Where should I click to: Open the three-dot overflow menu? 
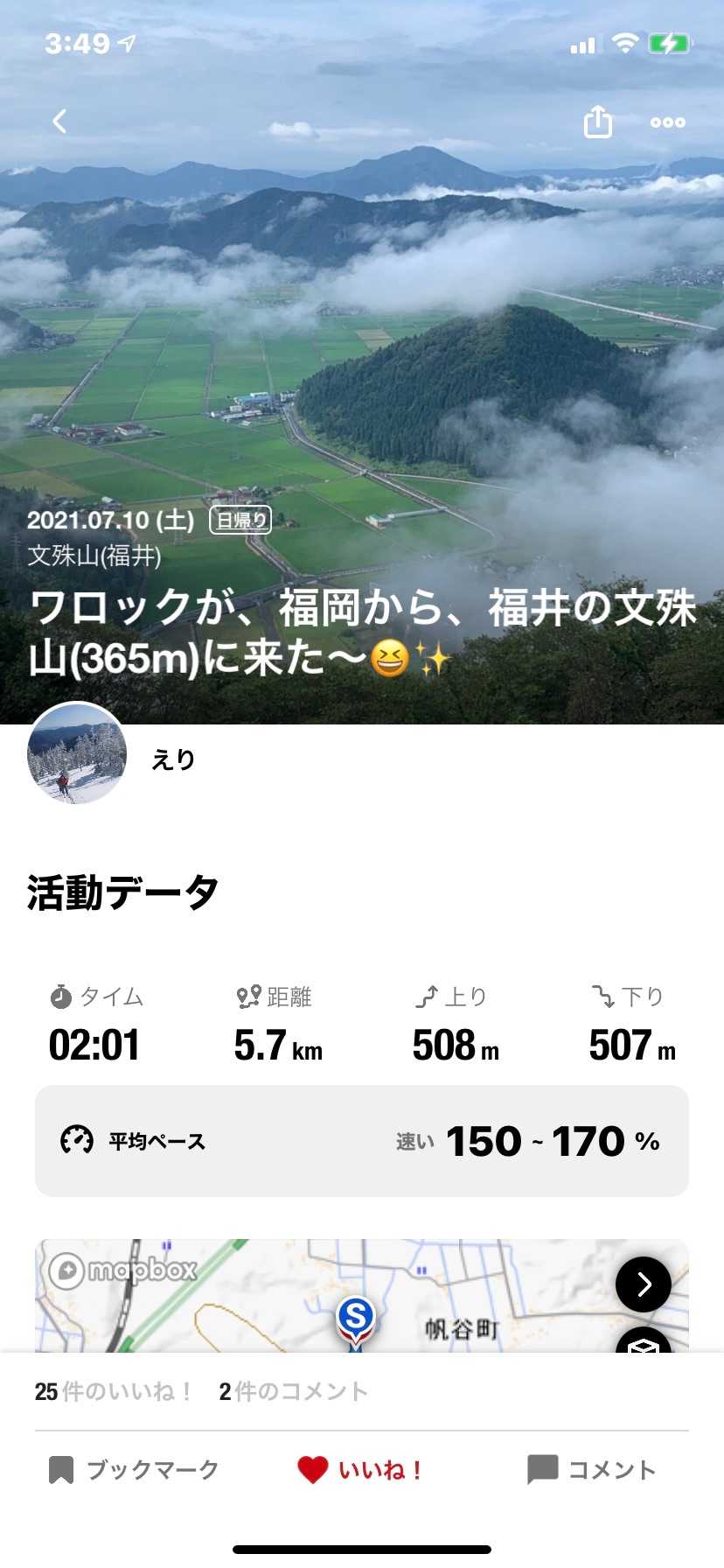coord(667,122)
